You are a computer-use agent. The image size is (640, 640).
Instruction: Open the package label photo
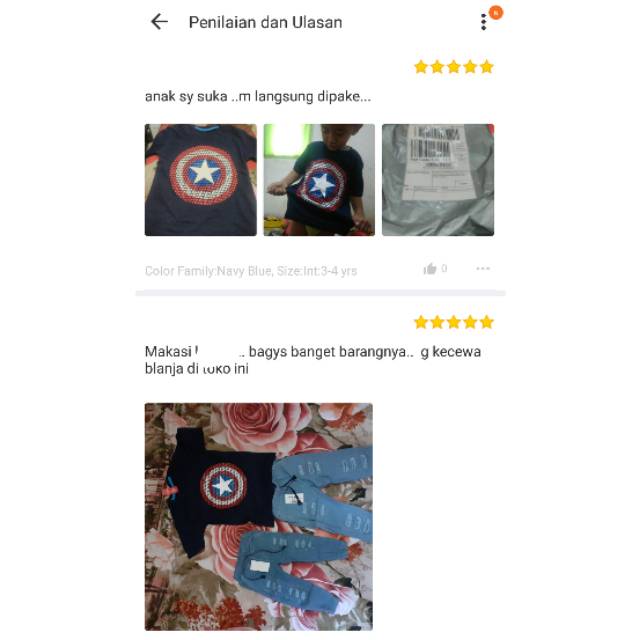438,180
